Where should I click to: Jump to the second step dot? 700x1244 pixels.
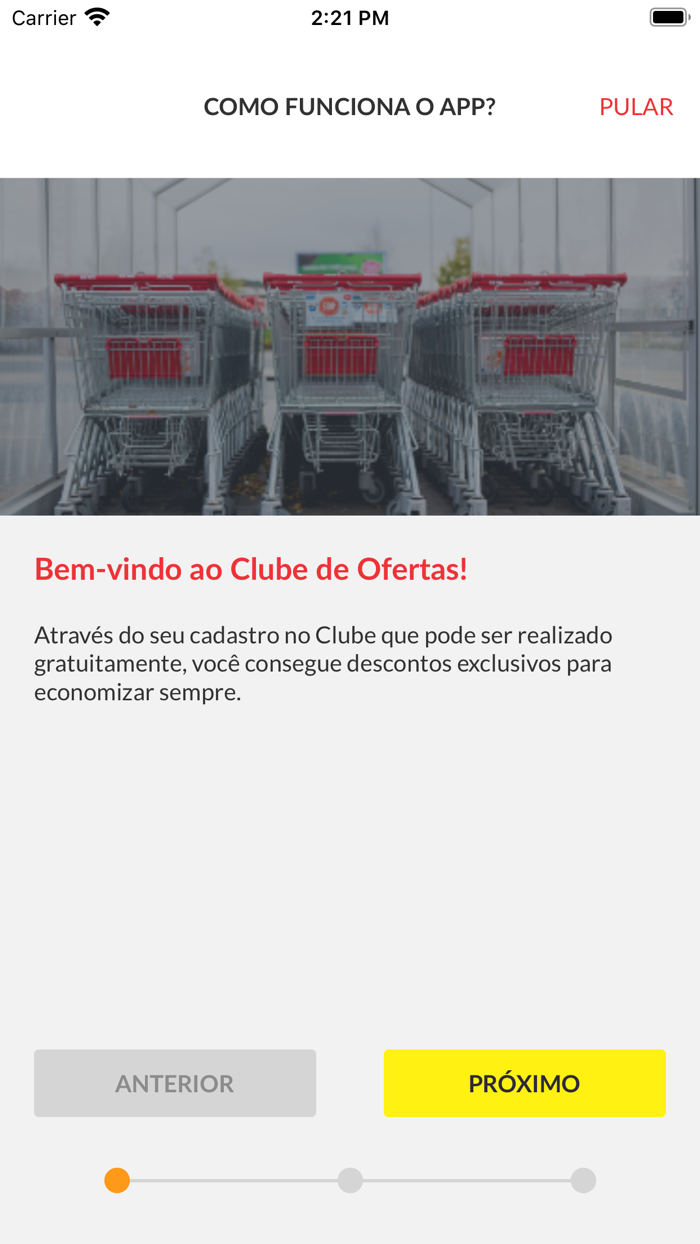350,1180
